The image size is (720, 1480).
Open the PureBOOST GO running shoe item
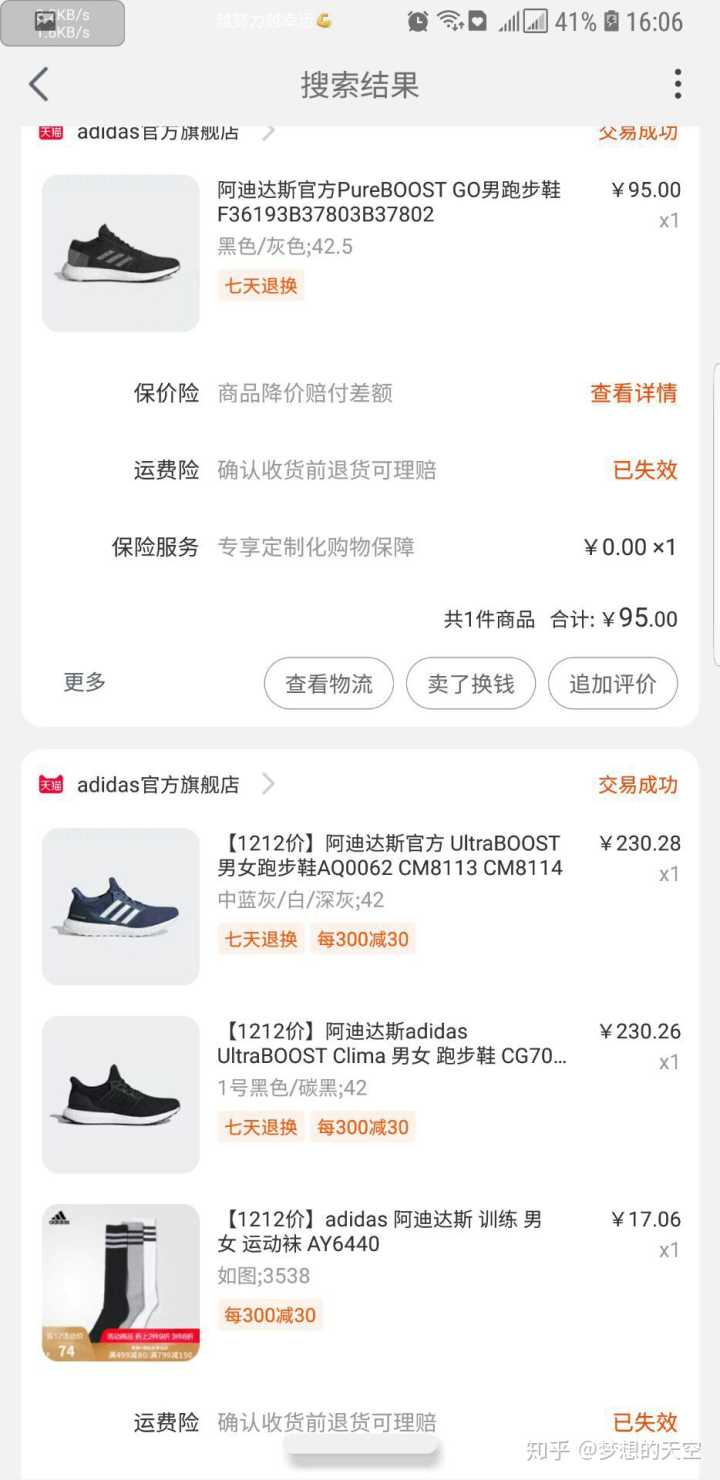(389, 202)
